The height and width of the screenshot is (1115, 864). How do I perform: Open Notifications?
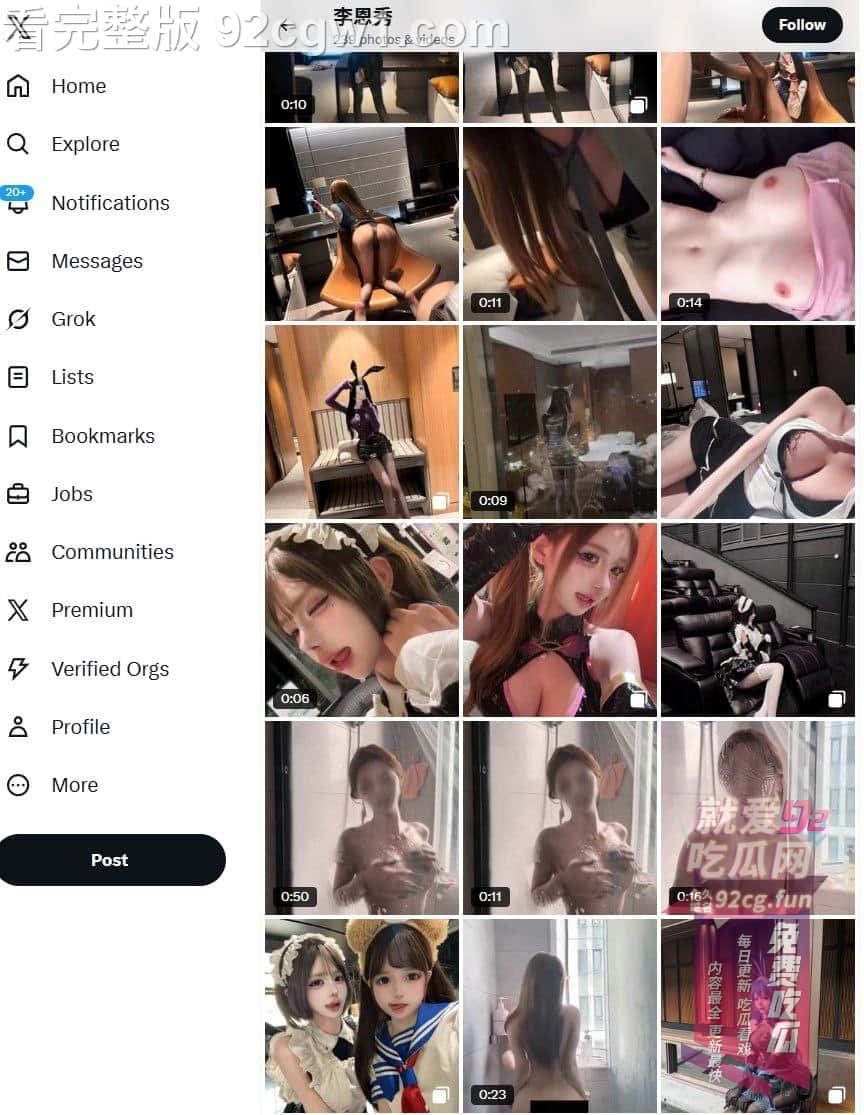pos(110,203)
